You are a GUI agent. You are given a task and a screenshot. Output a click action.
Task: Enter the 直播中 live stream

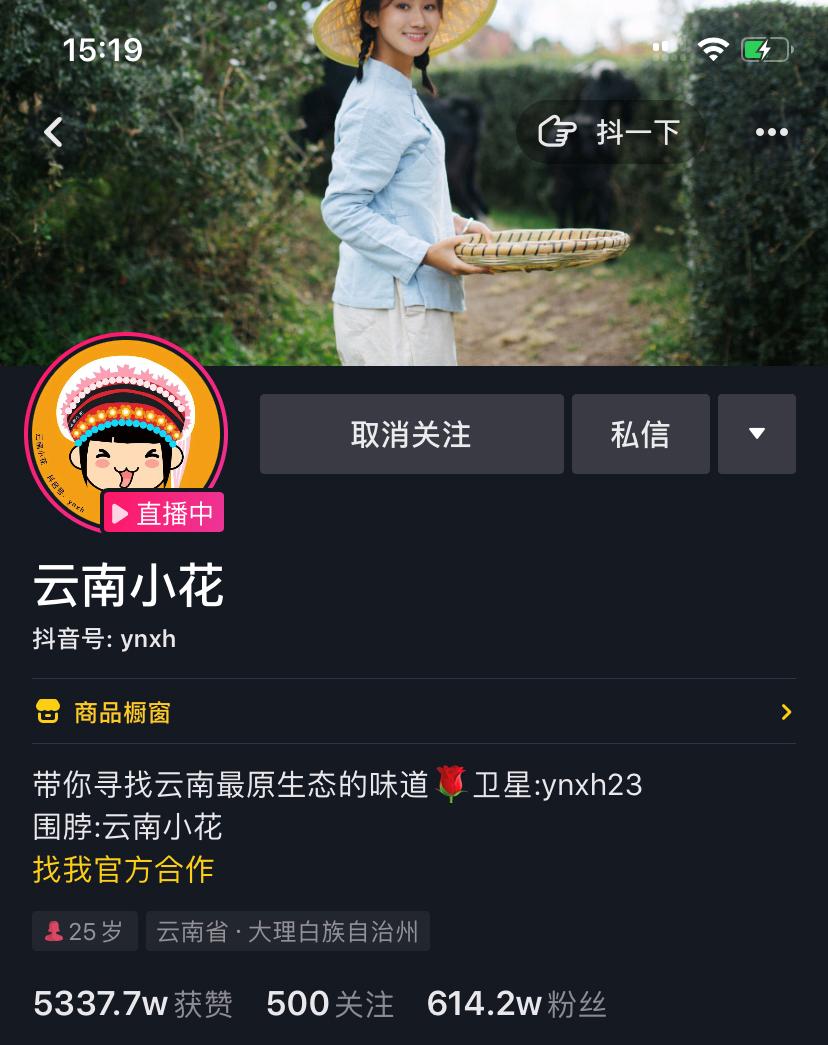point(164,511)
